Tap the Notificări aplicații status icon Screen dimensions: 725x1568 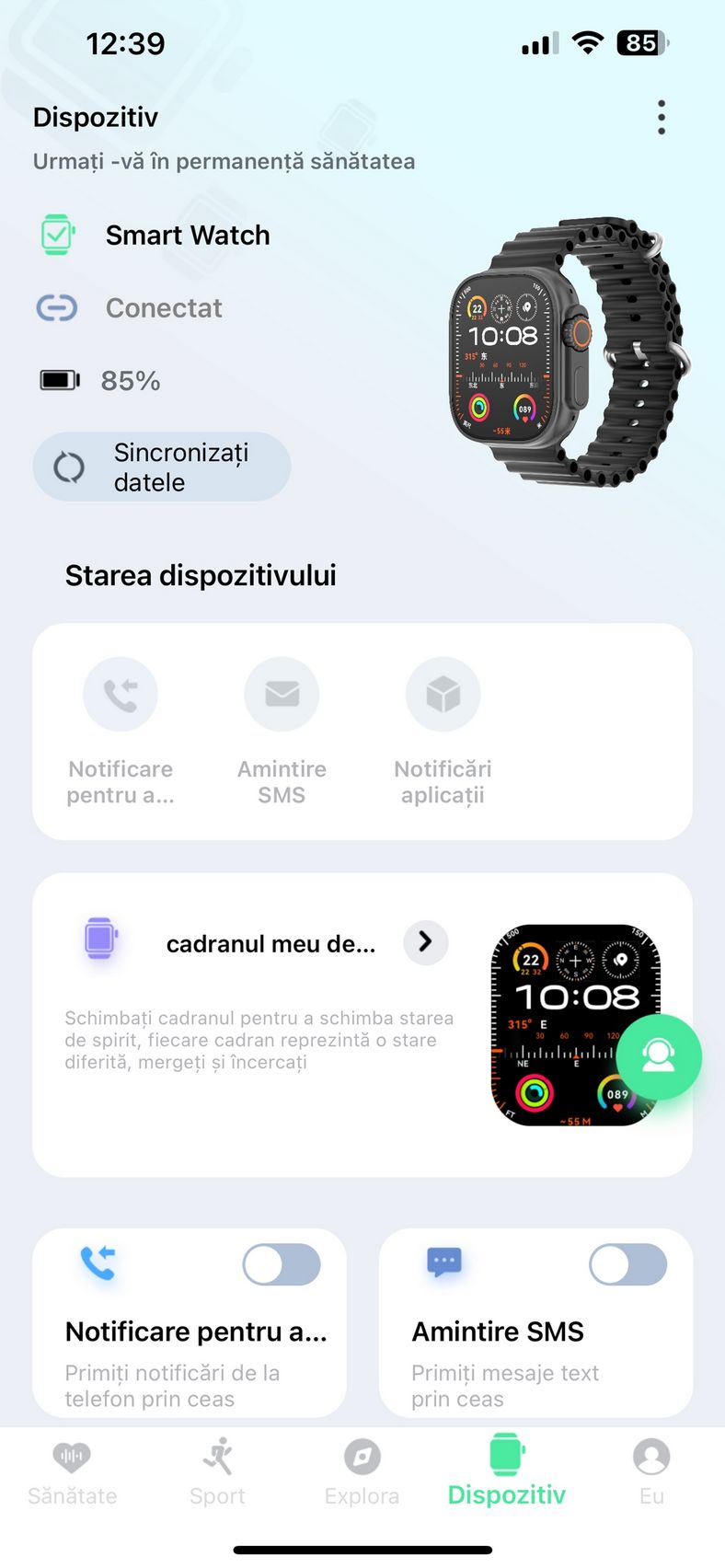tap(443, 695)
